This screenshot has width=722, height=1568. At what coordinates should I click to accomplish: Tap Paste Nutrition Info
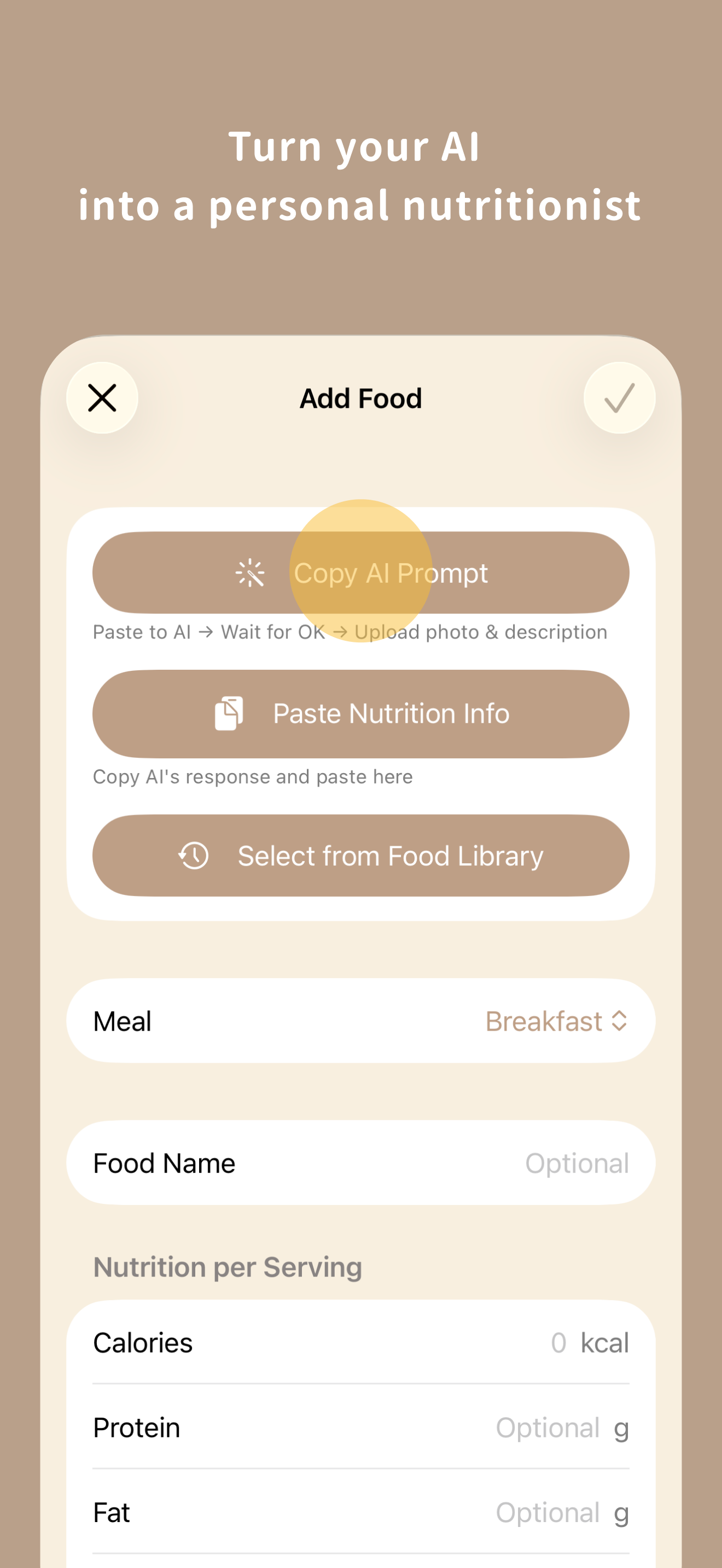(x=361, y=713)
